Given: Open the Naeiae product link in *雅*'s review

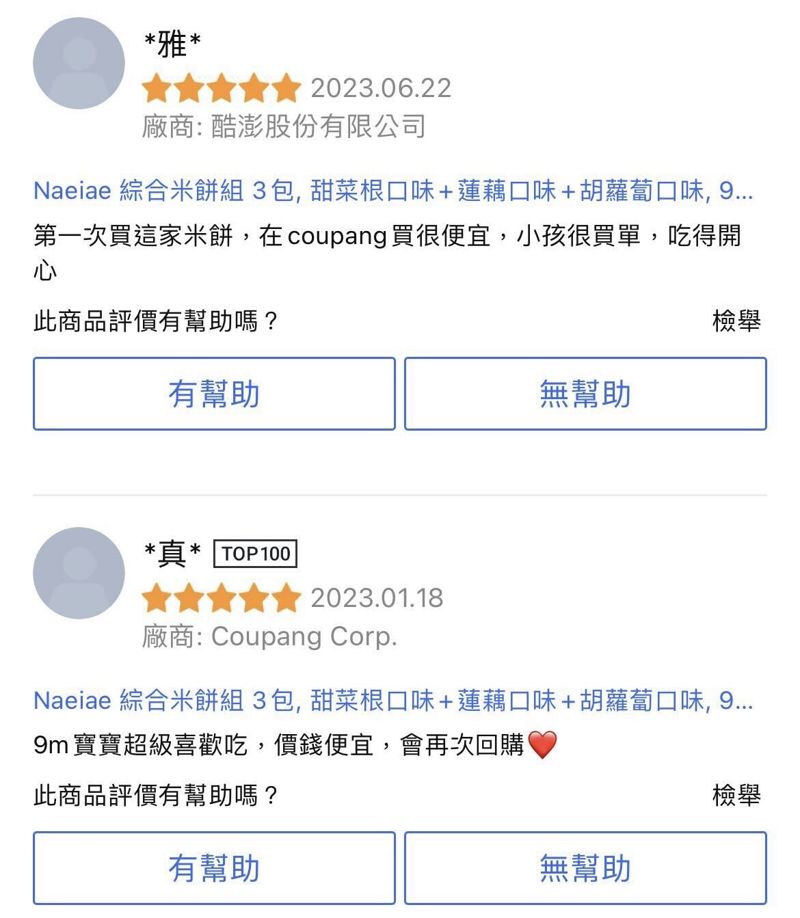Looking at the screenshot, I should 393,191.
